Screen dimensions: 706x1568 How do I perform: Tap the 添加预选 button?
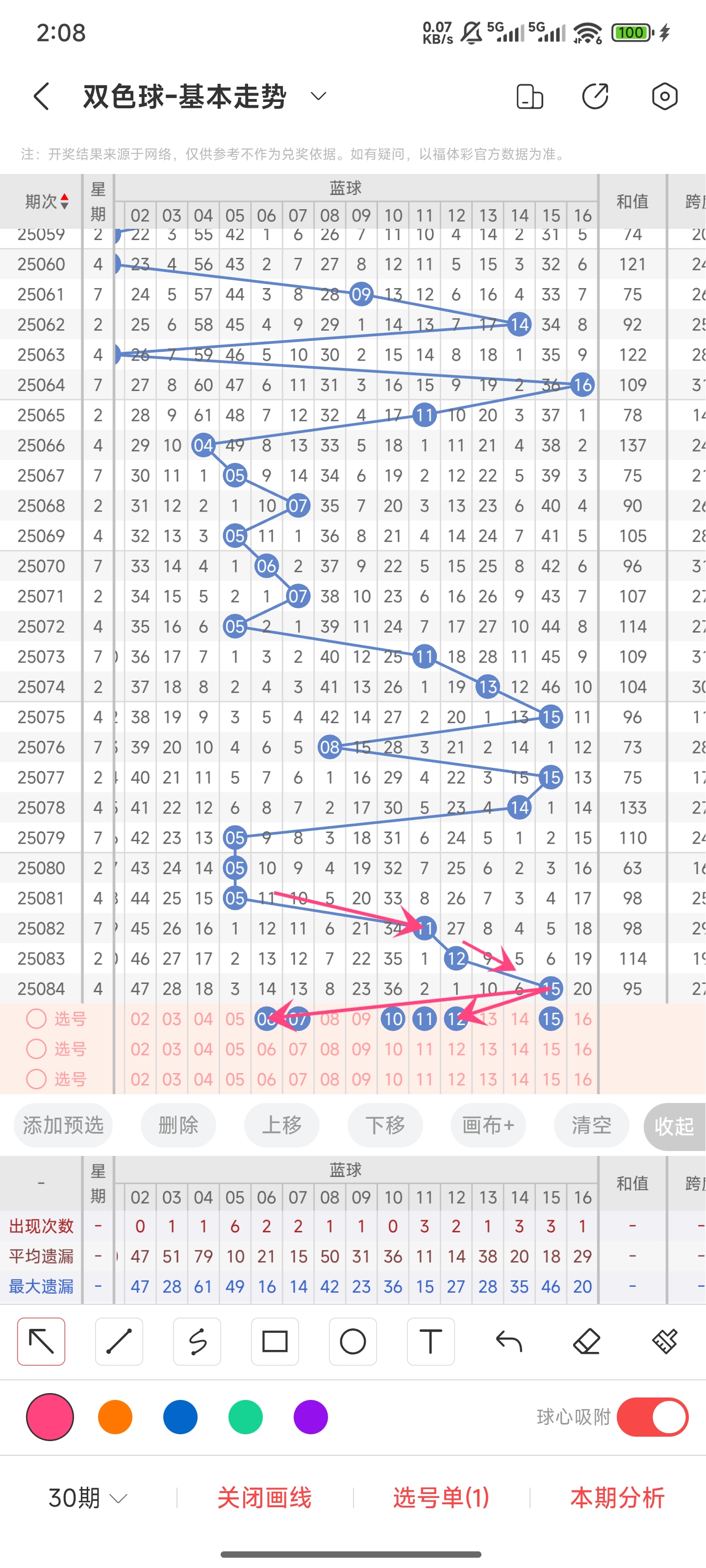coord(63,1126)
